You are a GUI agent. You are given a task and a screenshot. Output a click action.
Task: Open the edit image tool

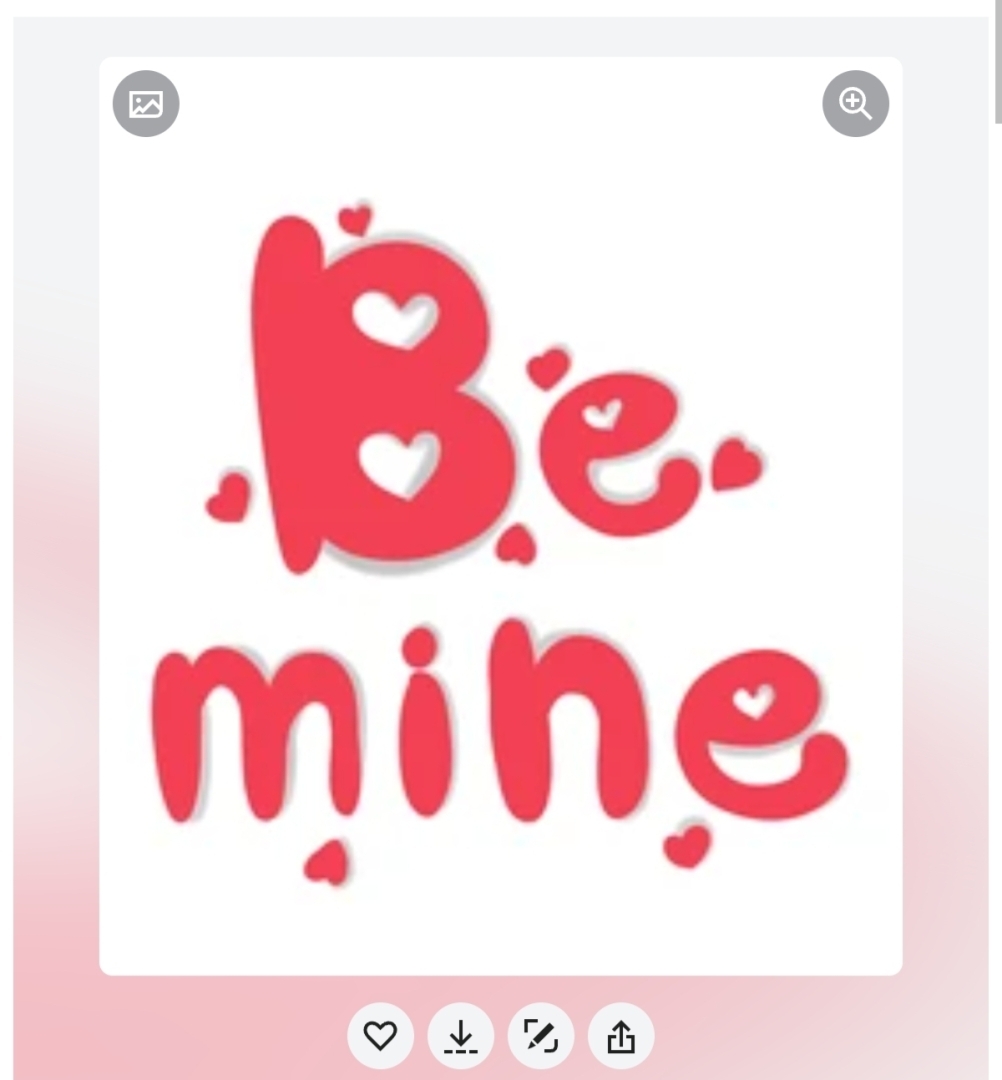[x=540, y=1037]
